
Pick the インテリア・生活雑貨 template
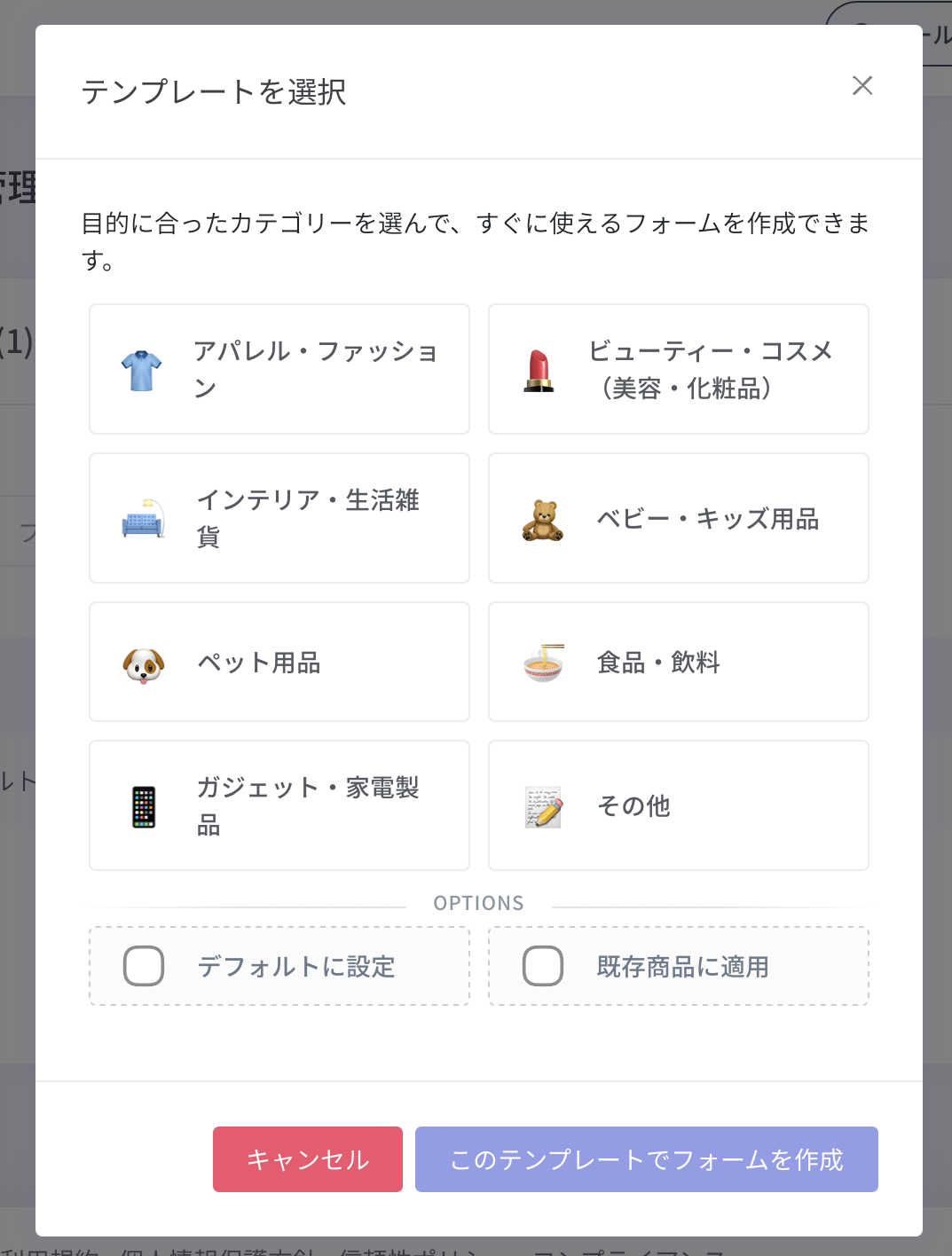279,518
